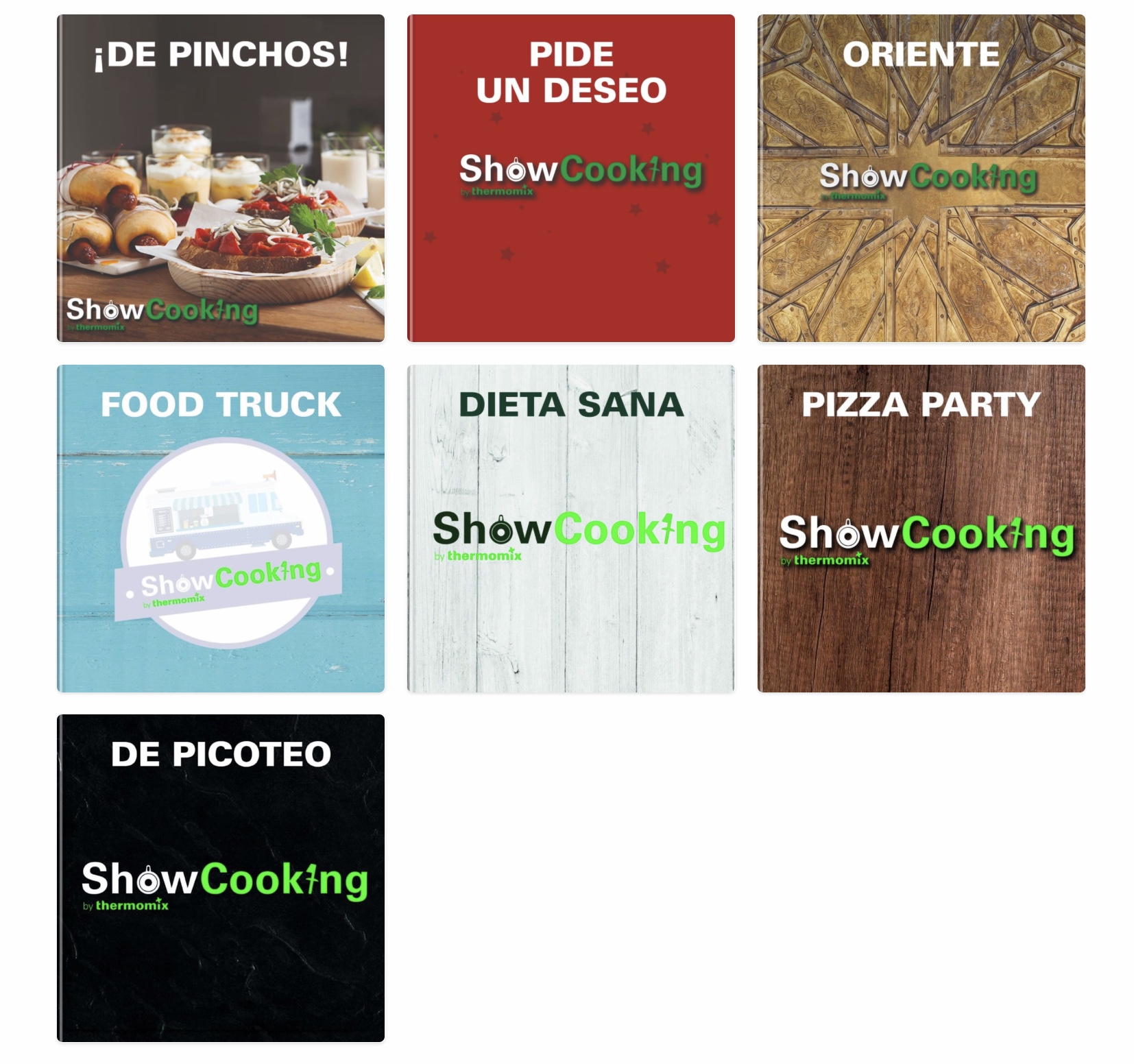The width and height of the screenshot is (1134, 1064).
Task: Open the ¡De Pinchos! cookbook
Action: click(220, 178)
